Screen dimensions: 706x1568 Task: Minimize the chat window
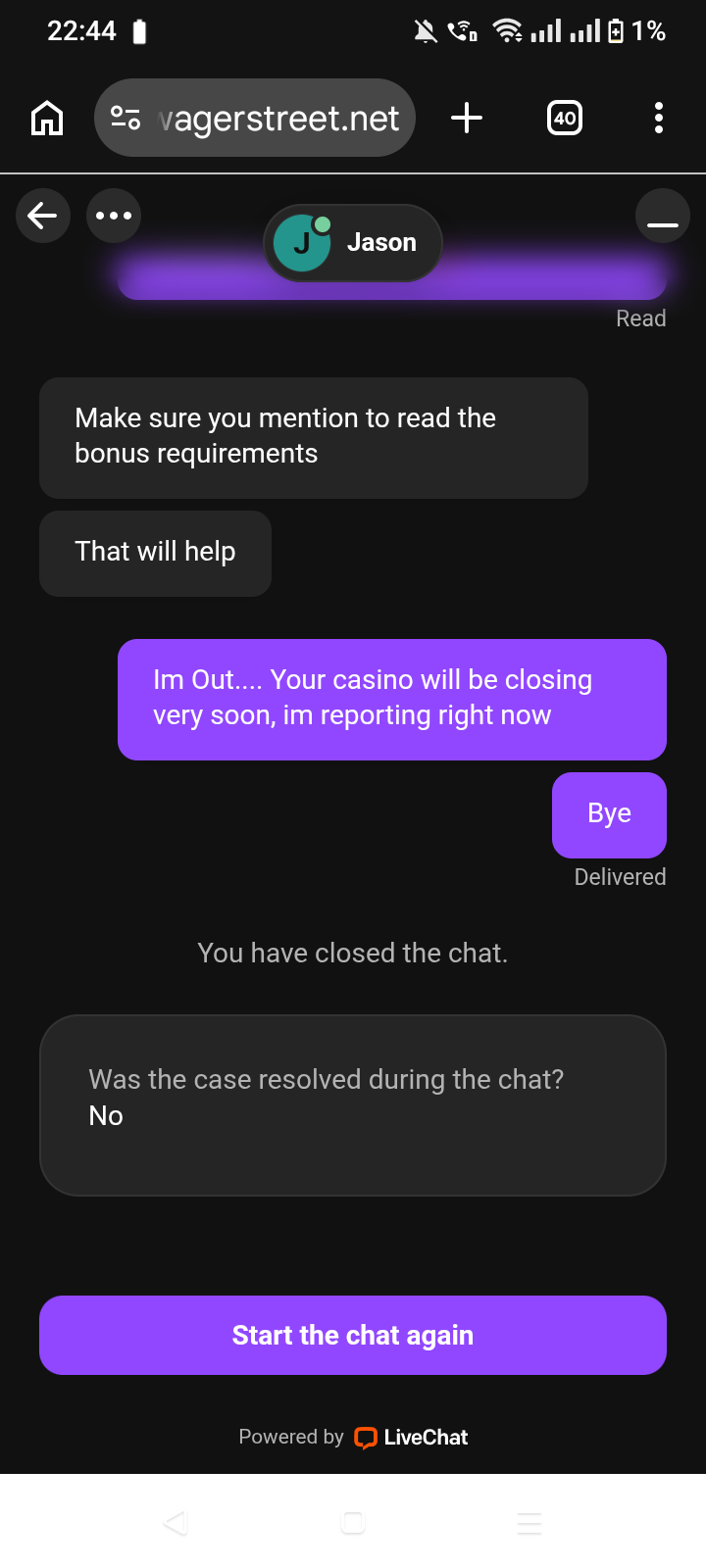coord(663,216)
